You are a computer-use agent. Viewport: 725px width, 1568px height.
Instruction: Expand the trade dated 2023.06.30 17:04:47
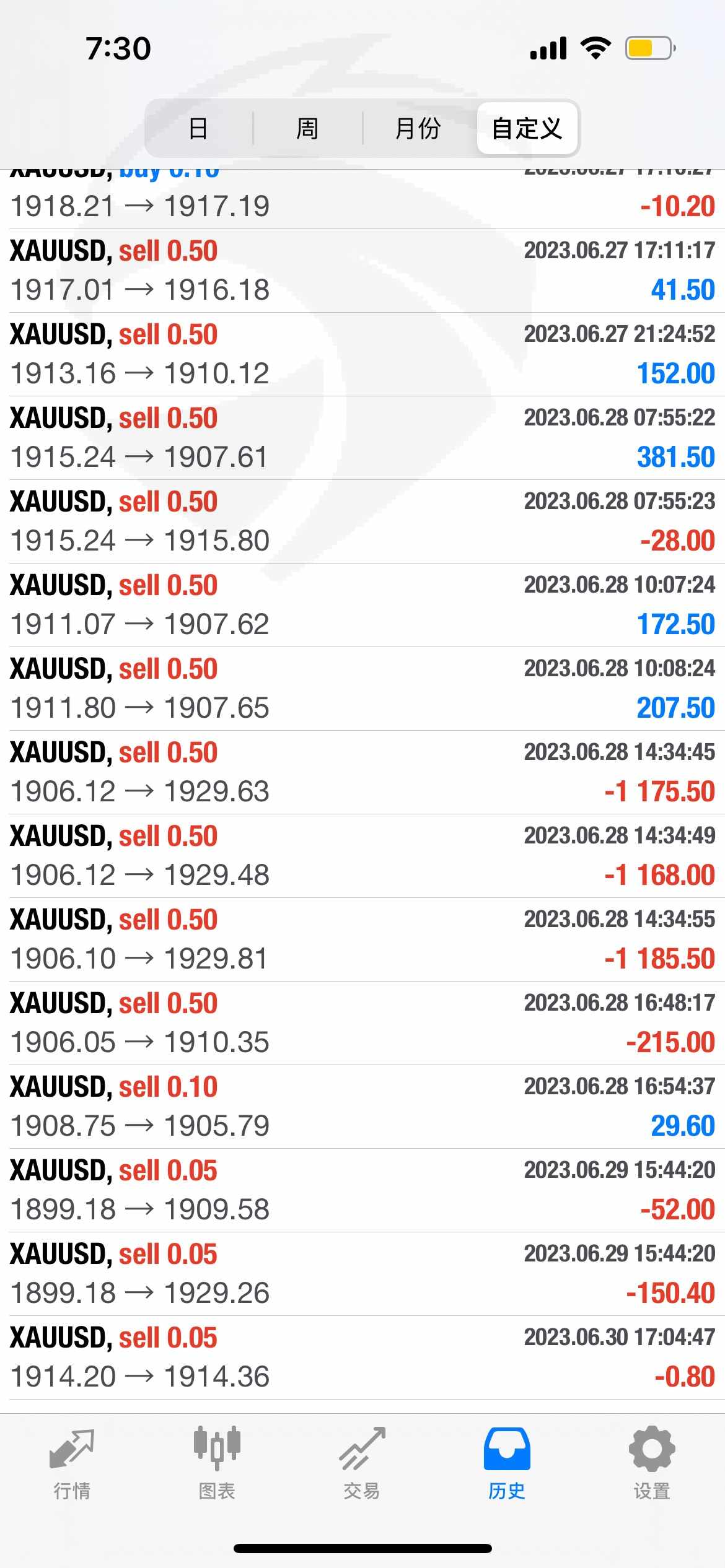coord(362,1357)
